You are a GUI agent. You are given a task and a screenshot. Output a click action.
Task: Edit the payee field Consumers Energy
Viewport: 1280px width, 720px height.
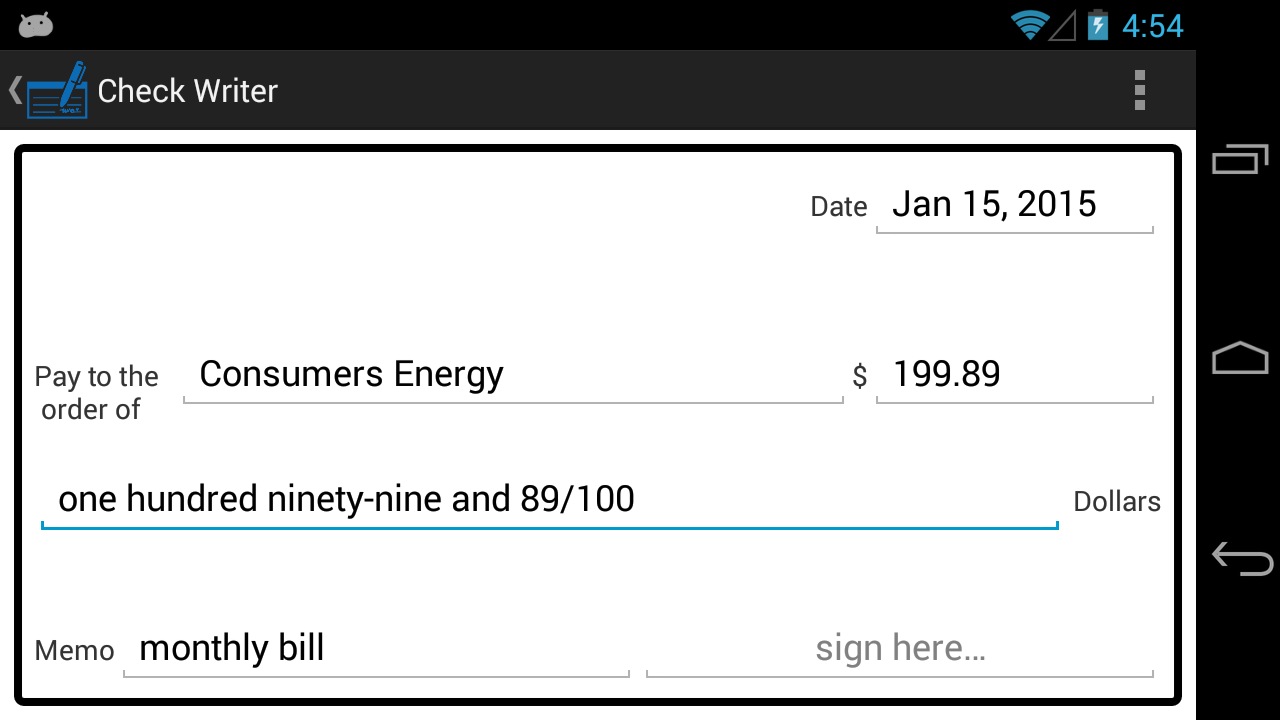pyautogui.click(x=512, y=375)
